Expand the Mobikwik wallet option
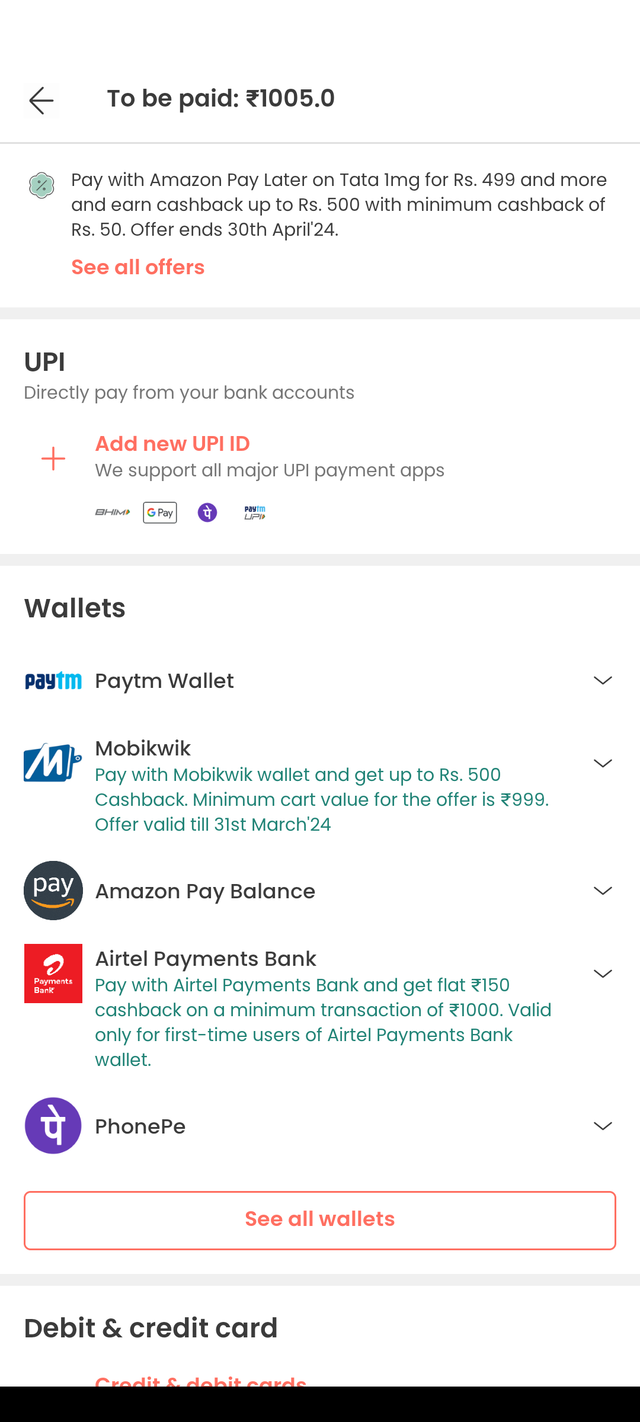The height and width of the screenshot is (1422, 640). point(602,764)
